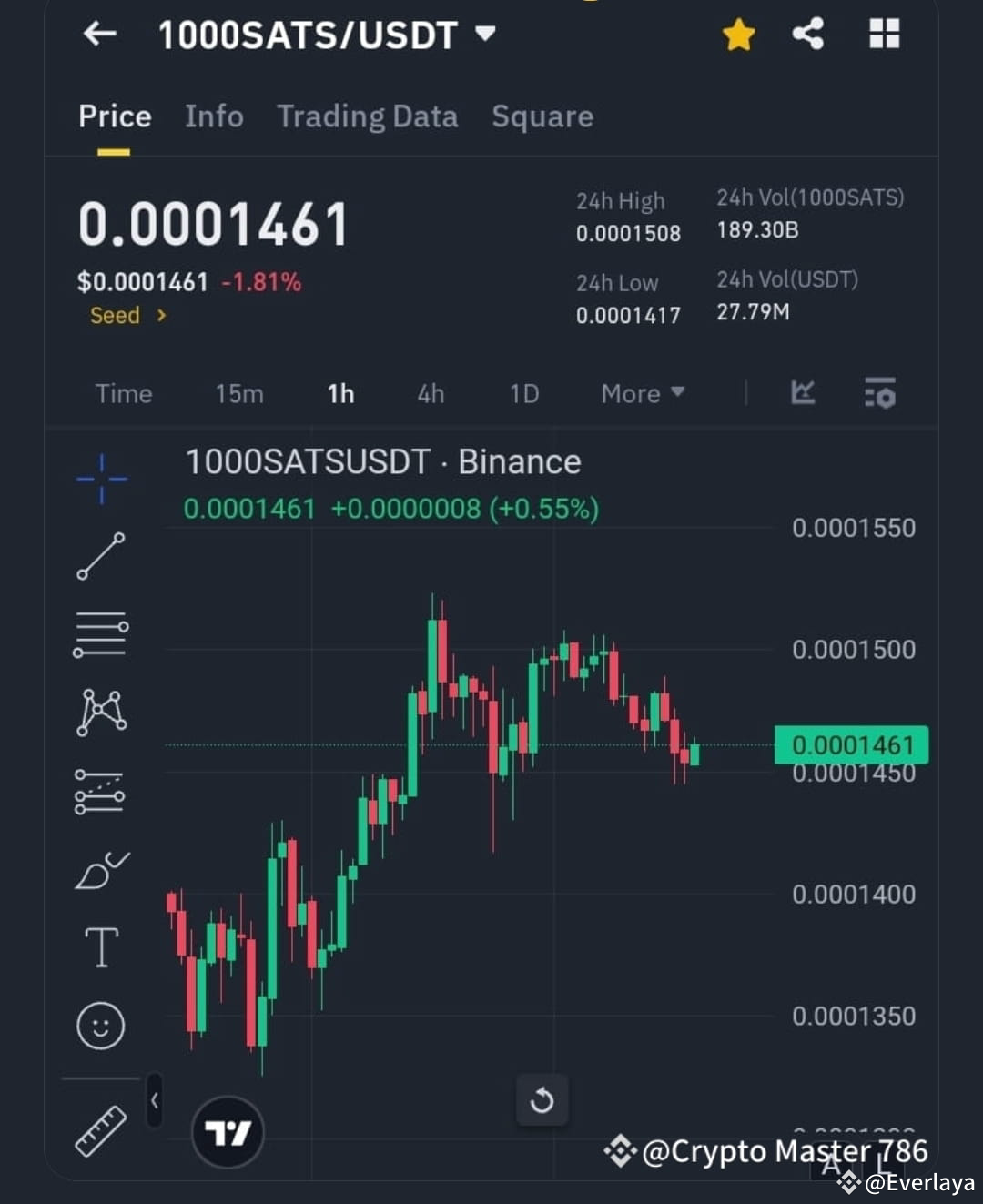Open the indicators settings panel

point(877,393)
